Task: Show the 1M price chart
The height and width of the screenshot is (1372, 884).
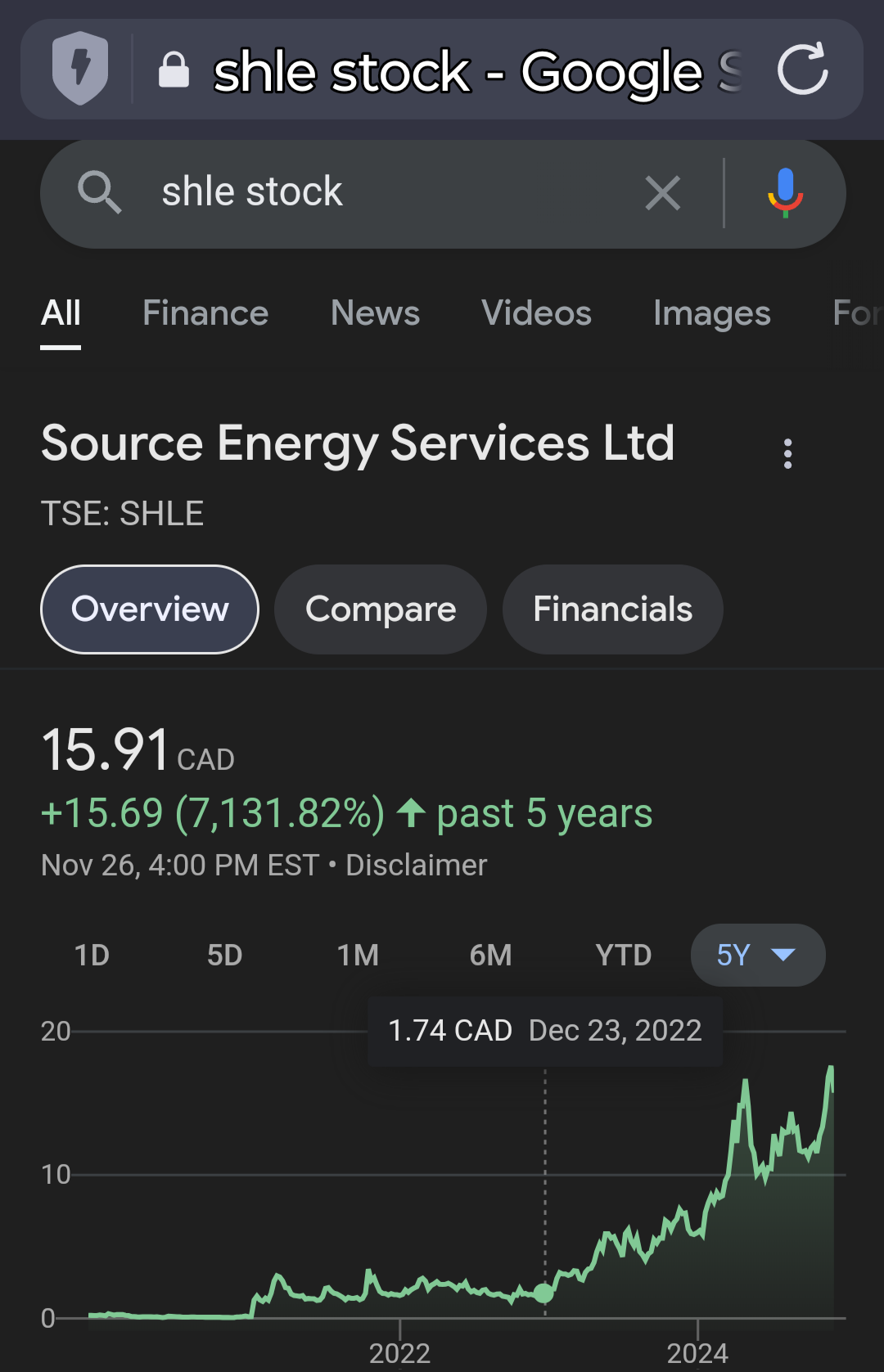Action: pos(358,955)
